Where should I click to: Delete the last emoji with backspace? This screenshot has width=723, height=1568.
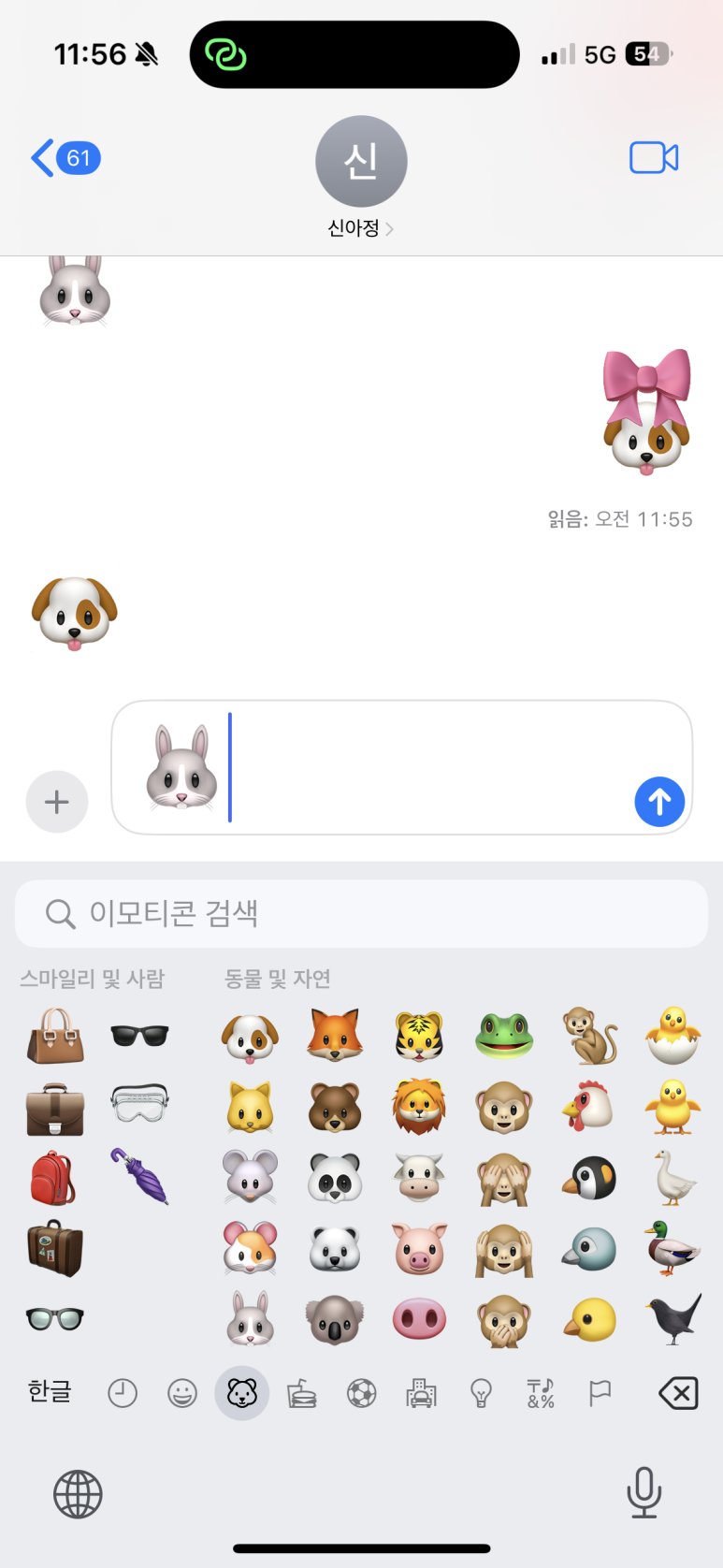coord(678,1394)
